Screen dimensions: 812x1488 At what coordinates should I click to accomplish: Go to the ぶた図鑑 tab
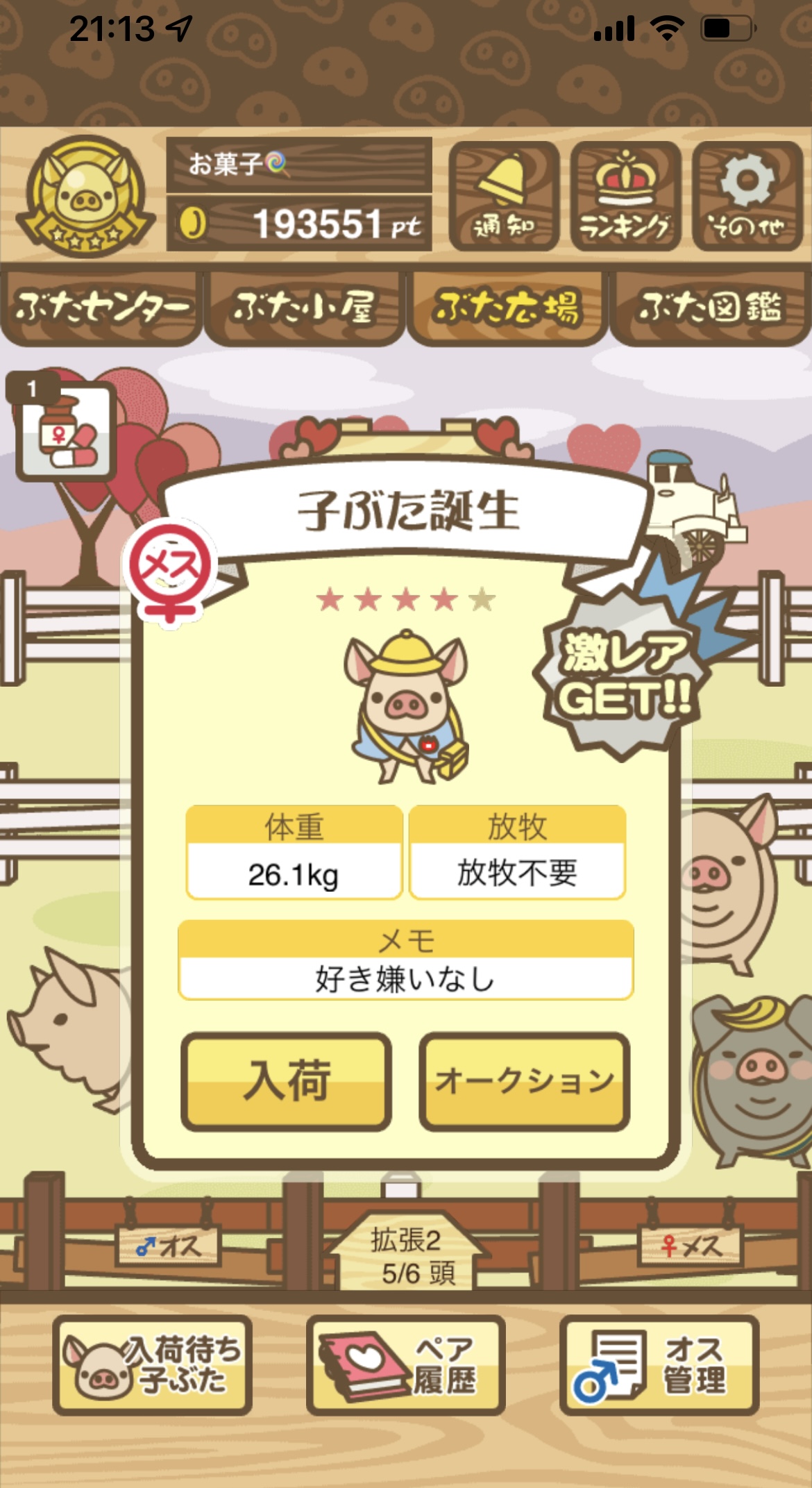pyautogui.click(x=710, y=308)
